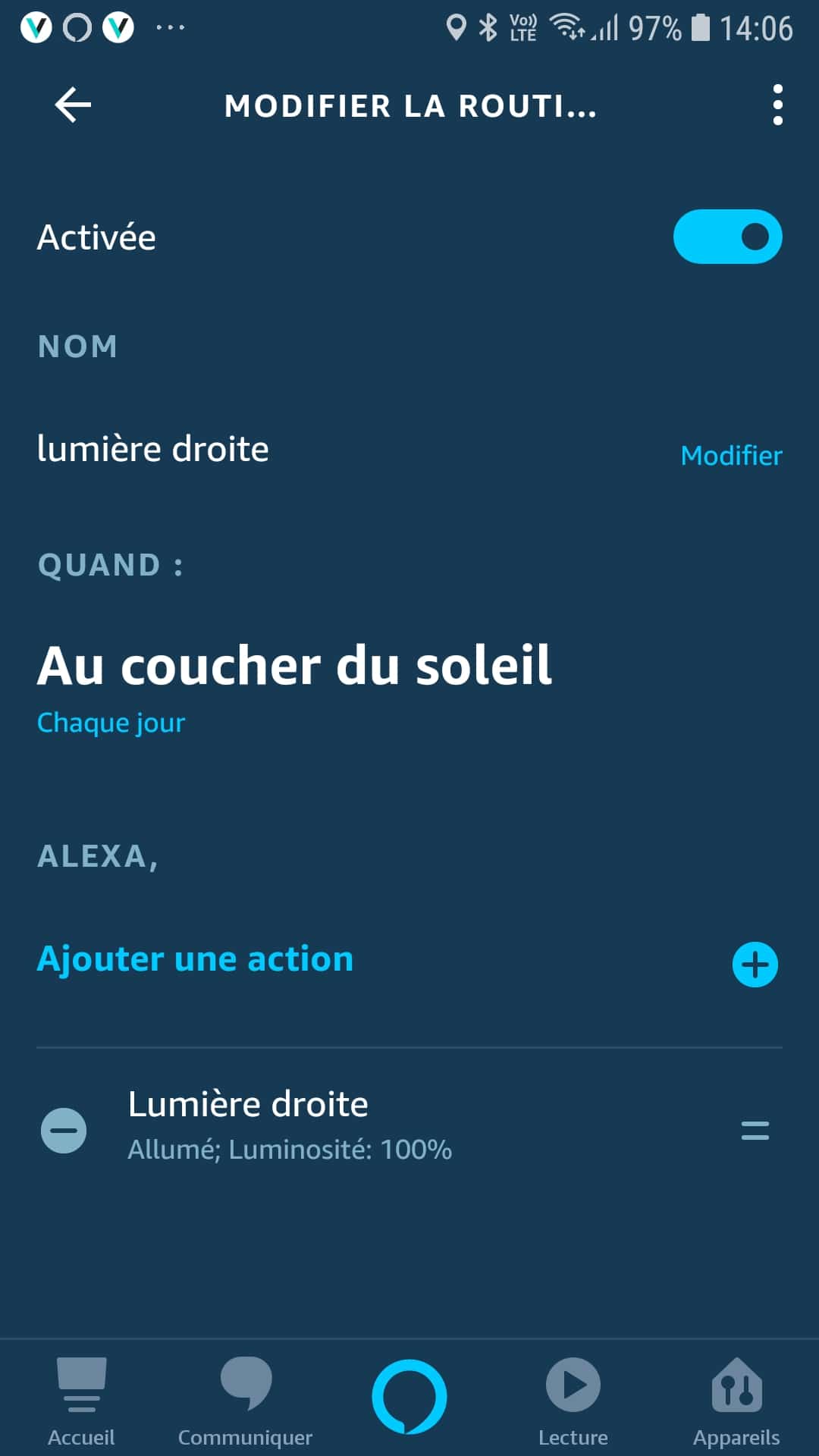Open the Au coucher du soleil trigger
The width and height of the screenshot is (819, 1456).
click(294, 665)
